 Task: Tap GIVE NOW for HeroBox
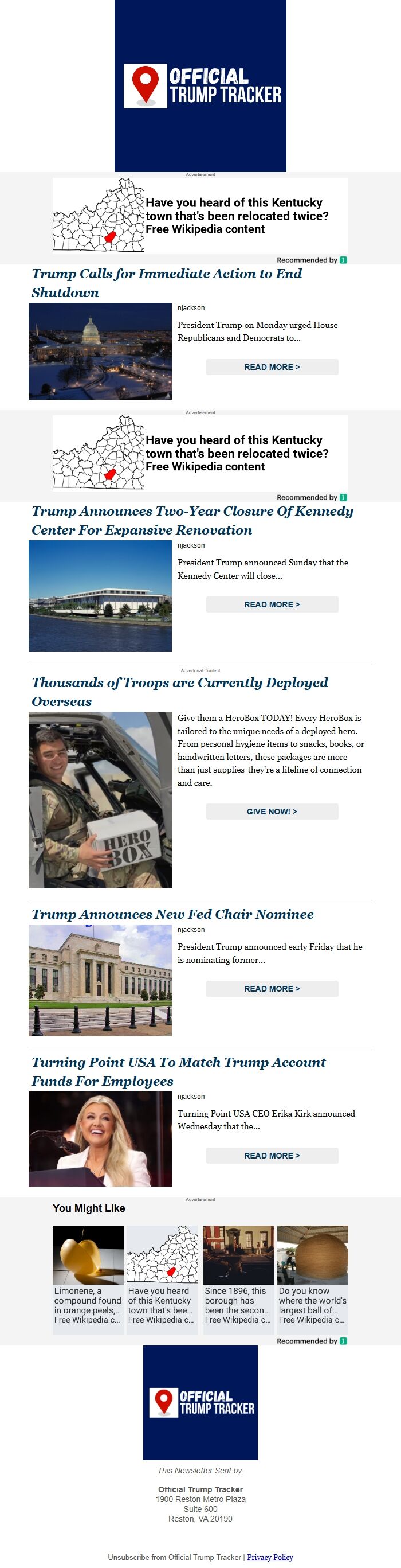pos(272,812)
